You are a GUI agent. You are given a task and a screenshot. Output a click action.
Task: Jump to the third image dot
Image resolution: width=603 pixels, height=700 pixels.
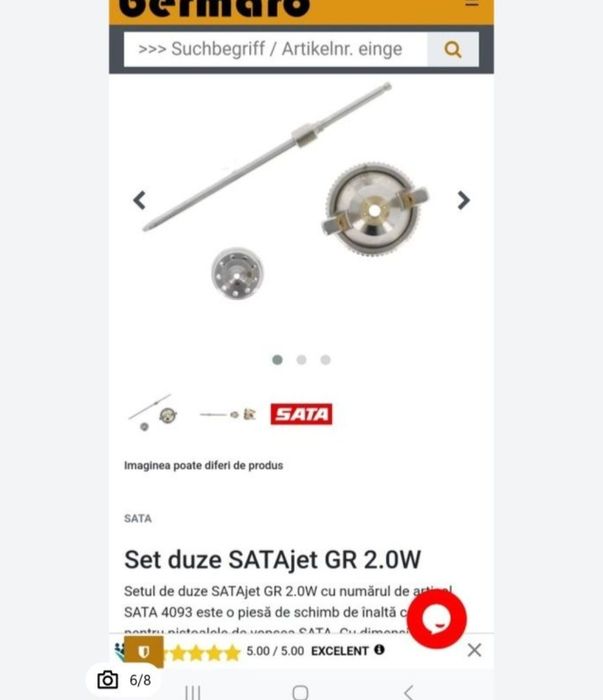[325, 360]
